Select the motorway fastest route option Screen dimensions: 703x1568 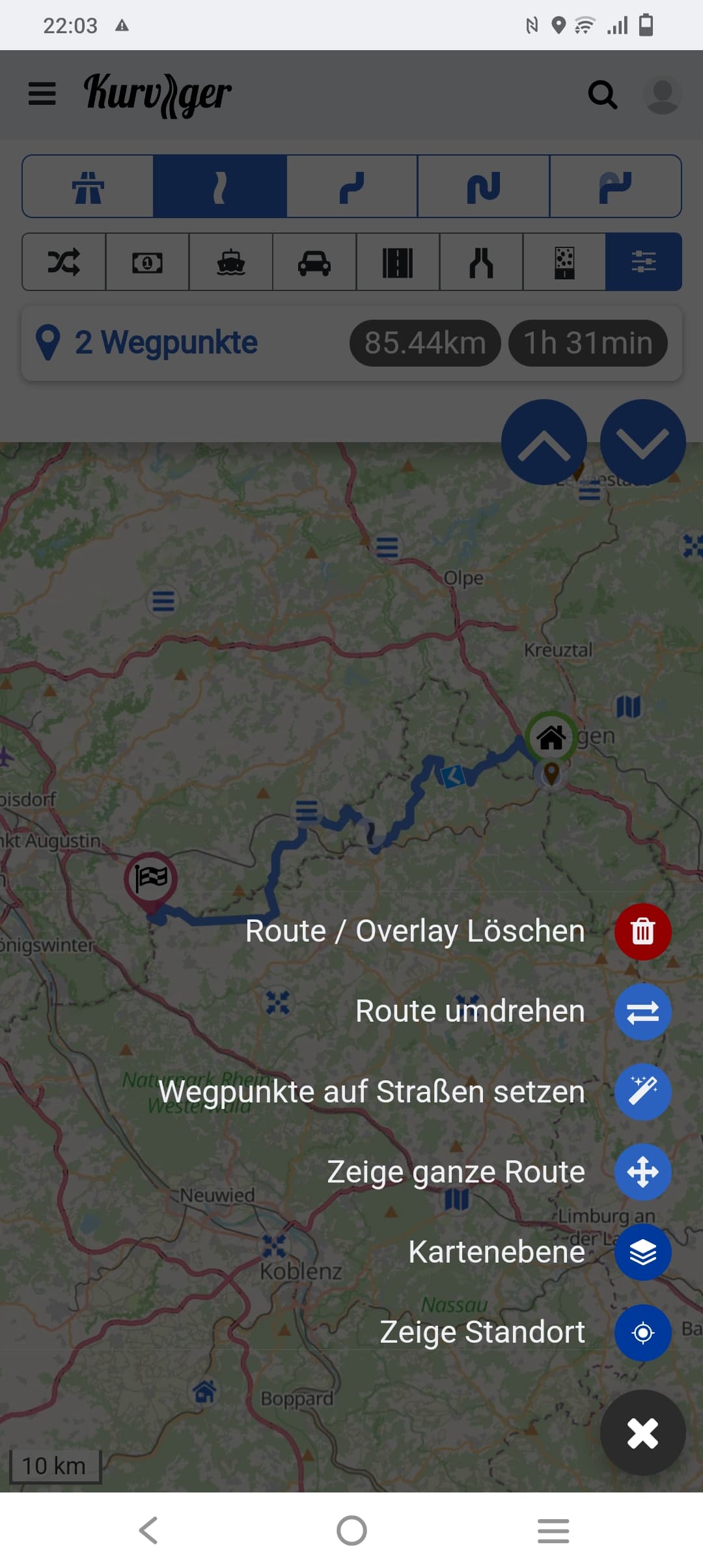click(x=89, y=186)
